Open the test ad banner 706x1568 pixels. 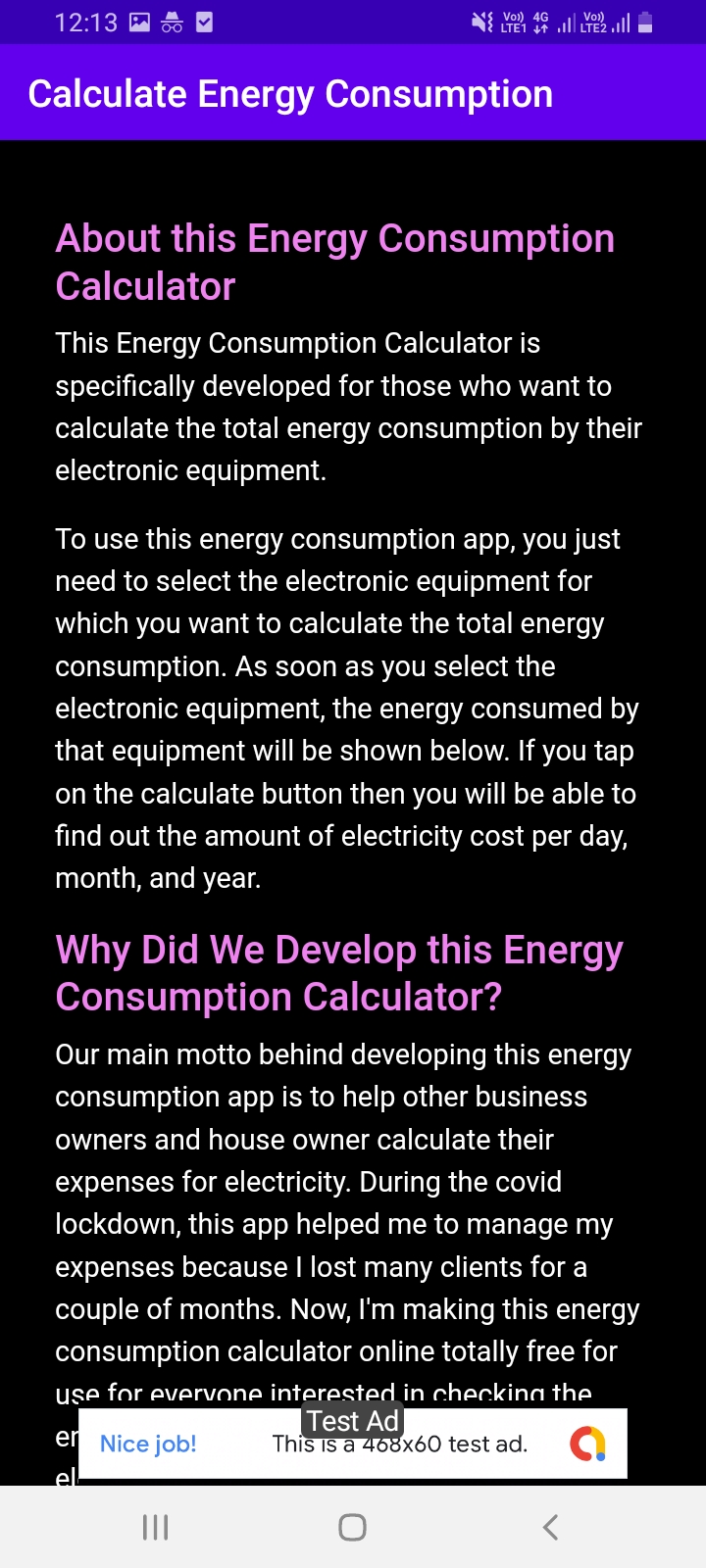352,1443
